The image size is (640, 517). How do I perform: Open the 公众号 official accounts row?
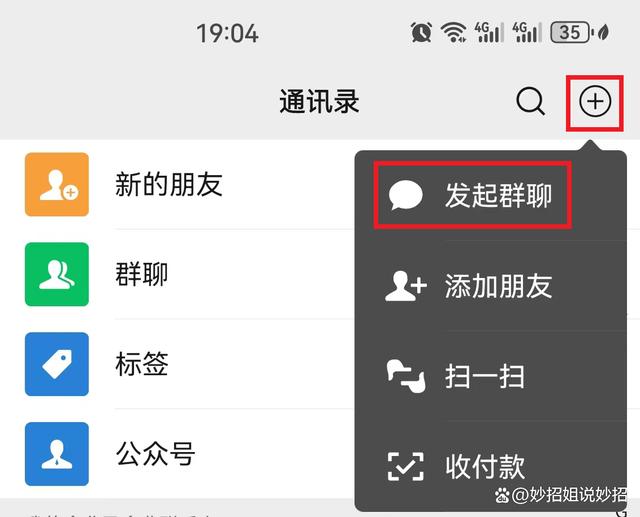click(x=154, y=454)
